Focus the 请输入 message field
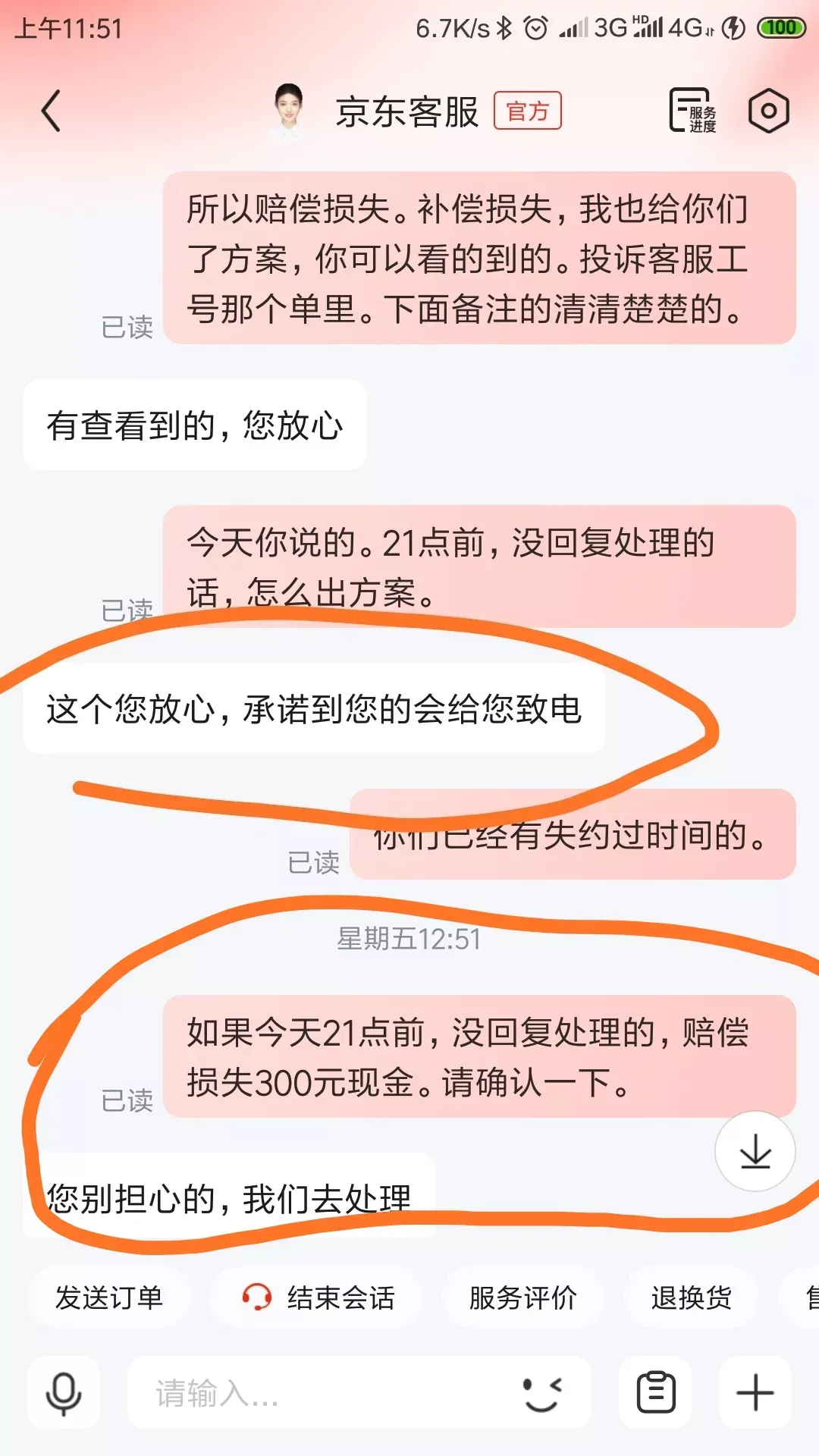The height and width of the screenshot is (1456, 819). click(318, 1393)
